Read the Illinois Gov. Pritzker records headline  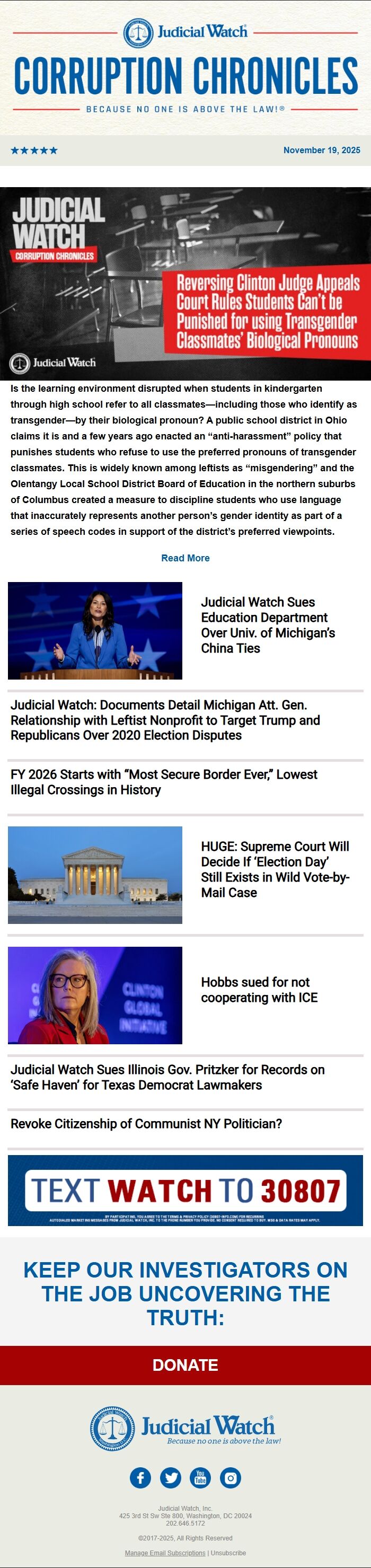pyautogui.click(x=167, y=1077)
